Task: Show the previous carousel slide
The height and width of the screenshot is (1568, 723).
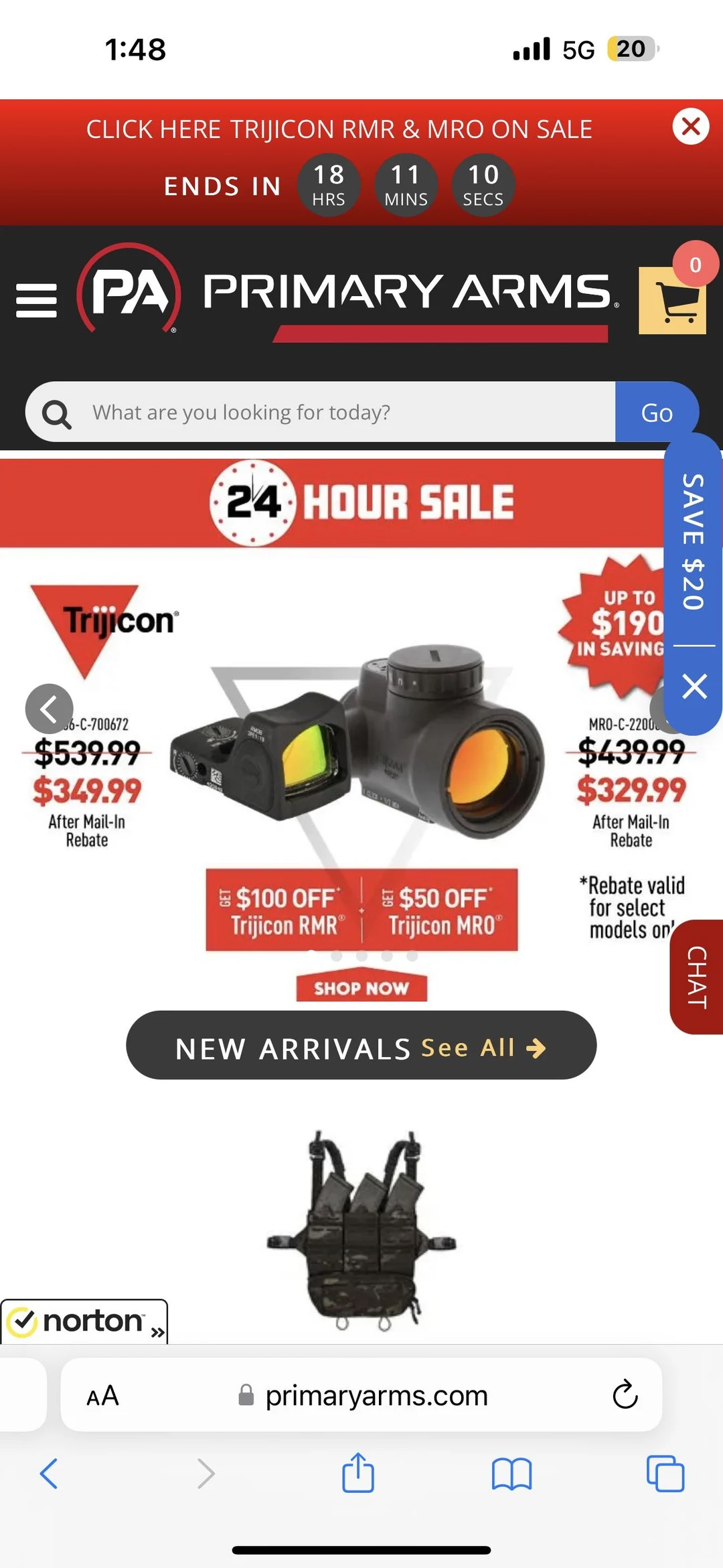Action: [x=49, y=709]
